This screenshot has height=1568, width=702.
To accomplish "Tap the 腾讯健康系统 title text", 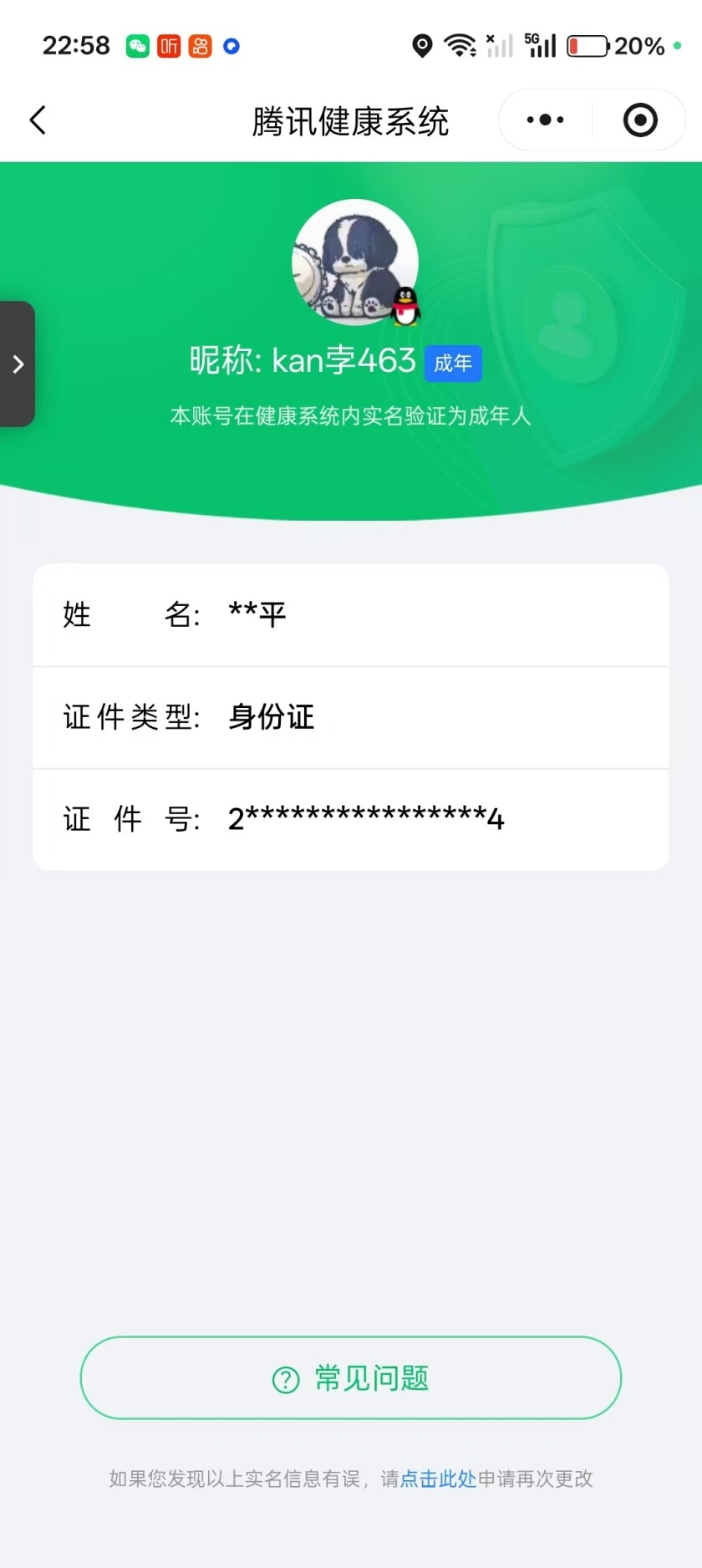I will (x=351, y=120).
